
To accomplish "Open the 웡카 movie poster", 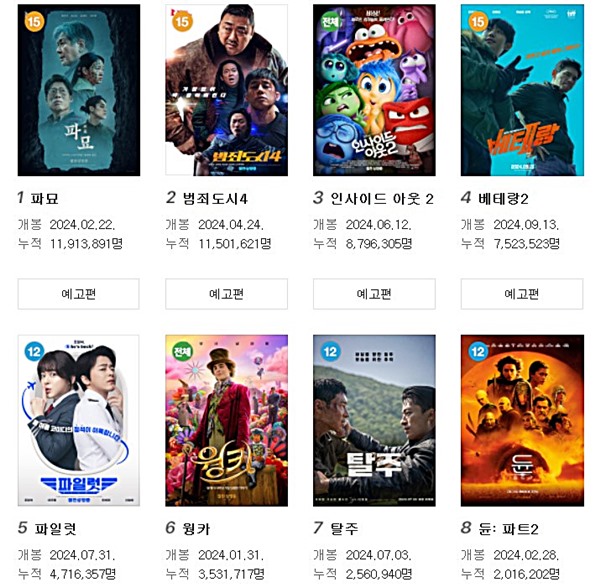I will click(226, 420).
